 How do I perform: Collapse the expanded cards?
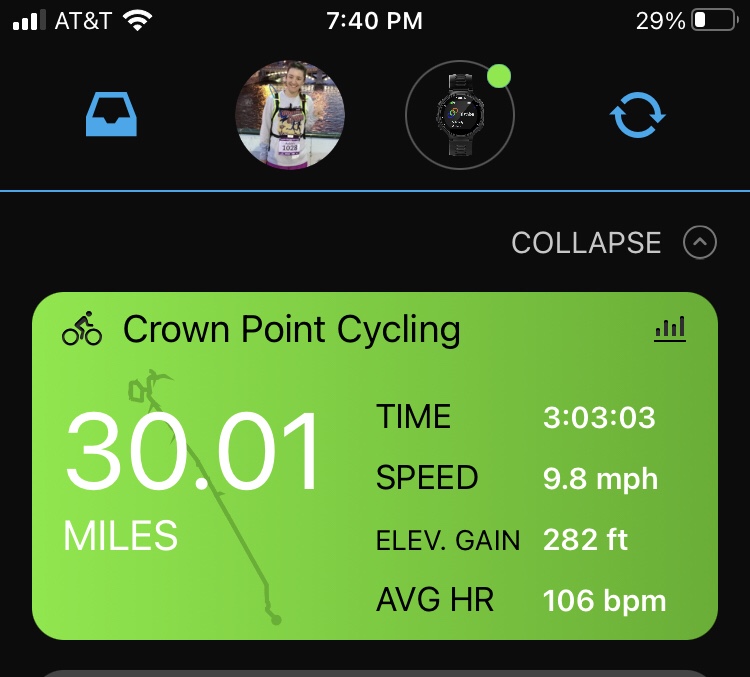(x=613, y=243)
